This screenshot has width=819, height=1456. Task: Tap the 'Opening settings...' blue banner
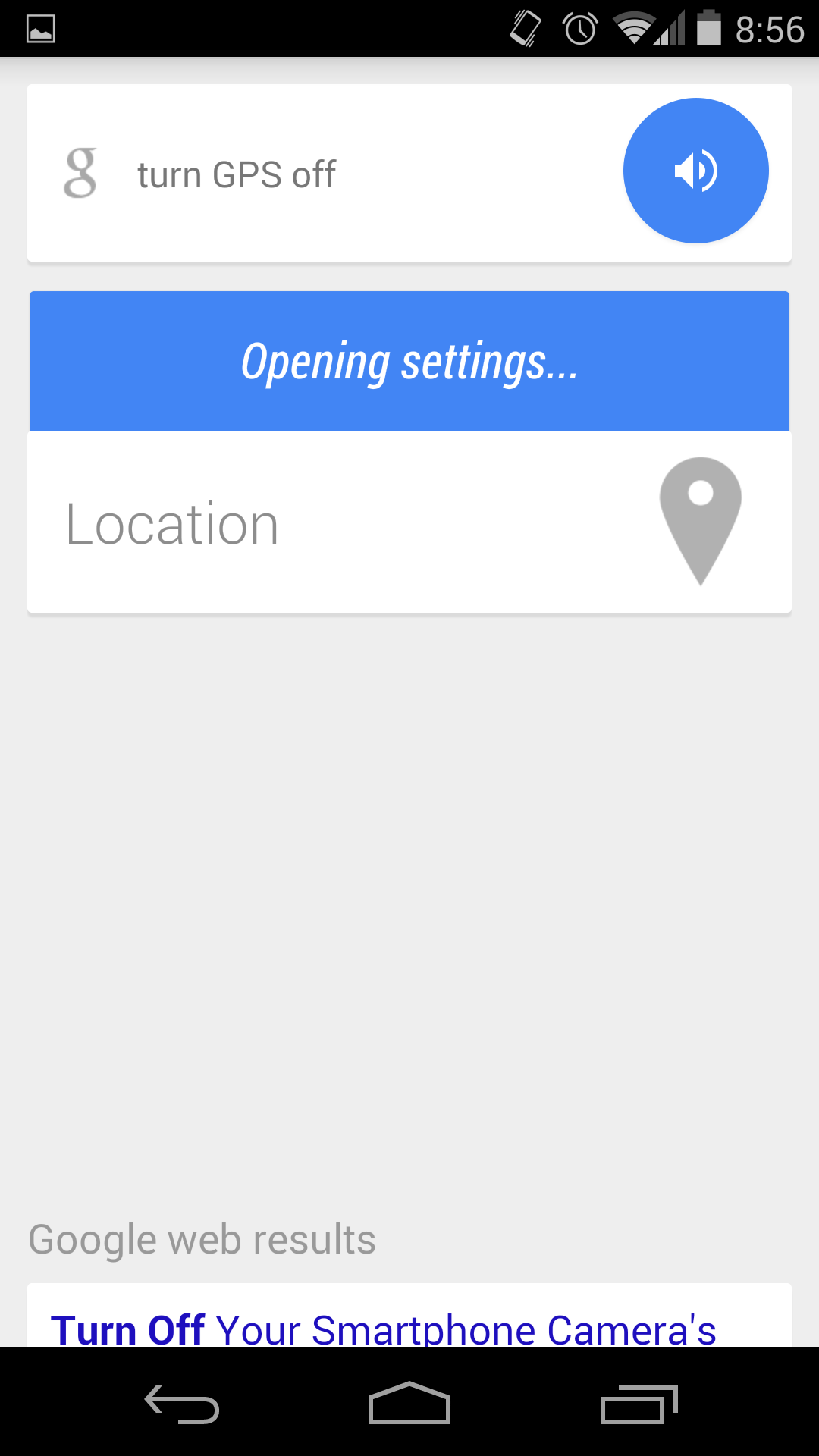pyautogui.click(x=409, y=360)
